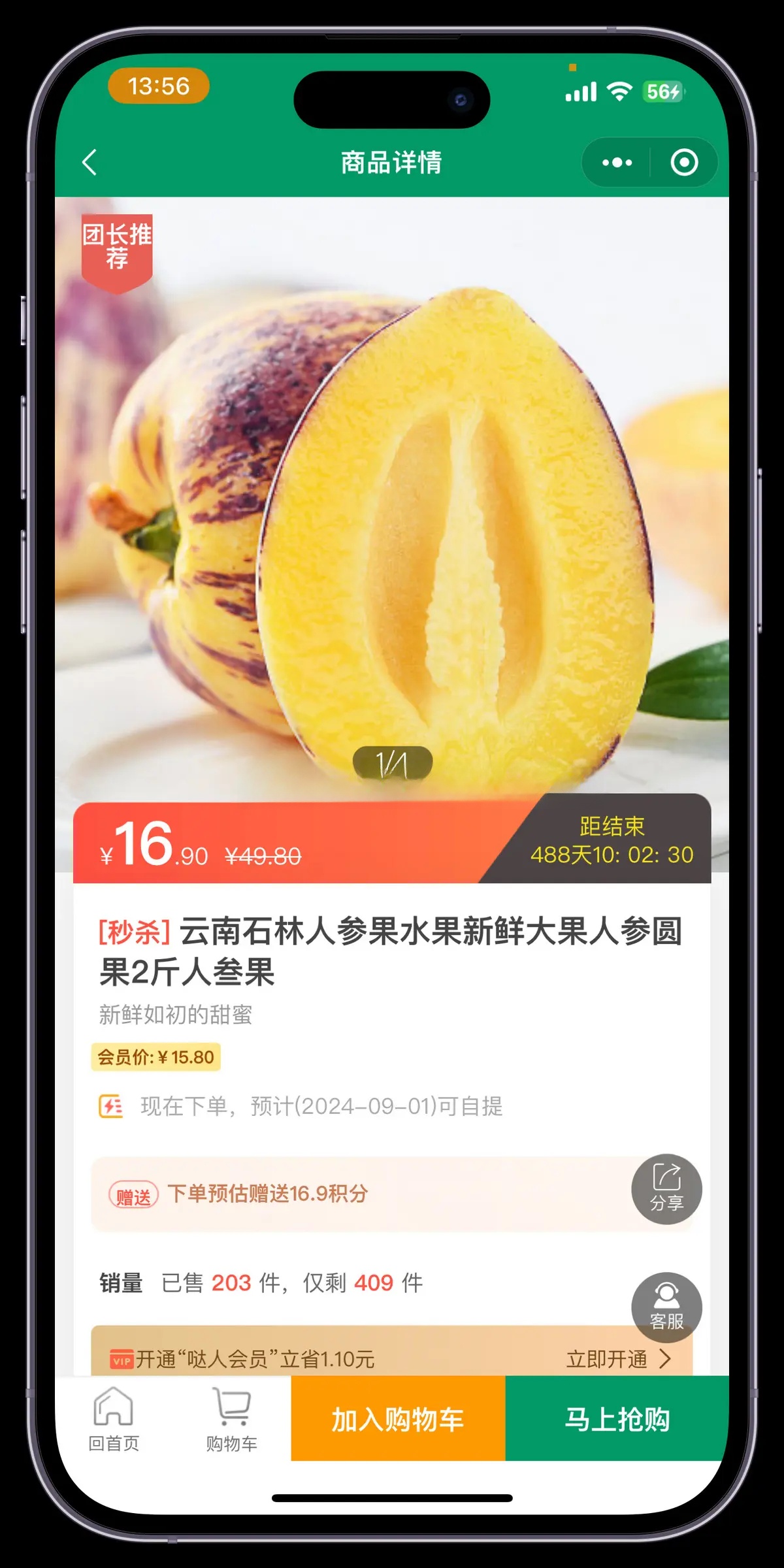
Task: Open the mini program three-dot menu
Action: coord(617,162)
